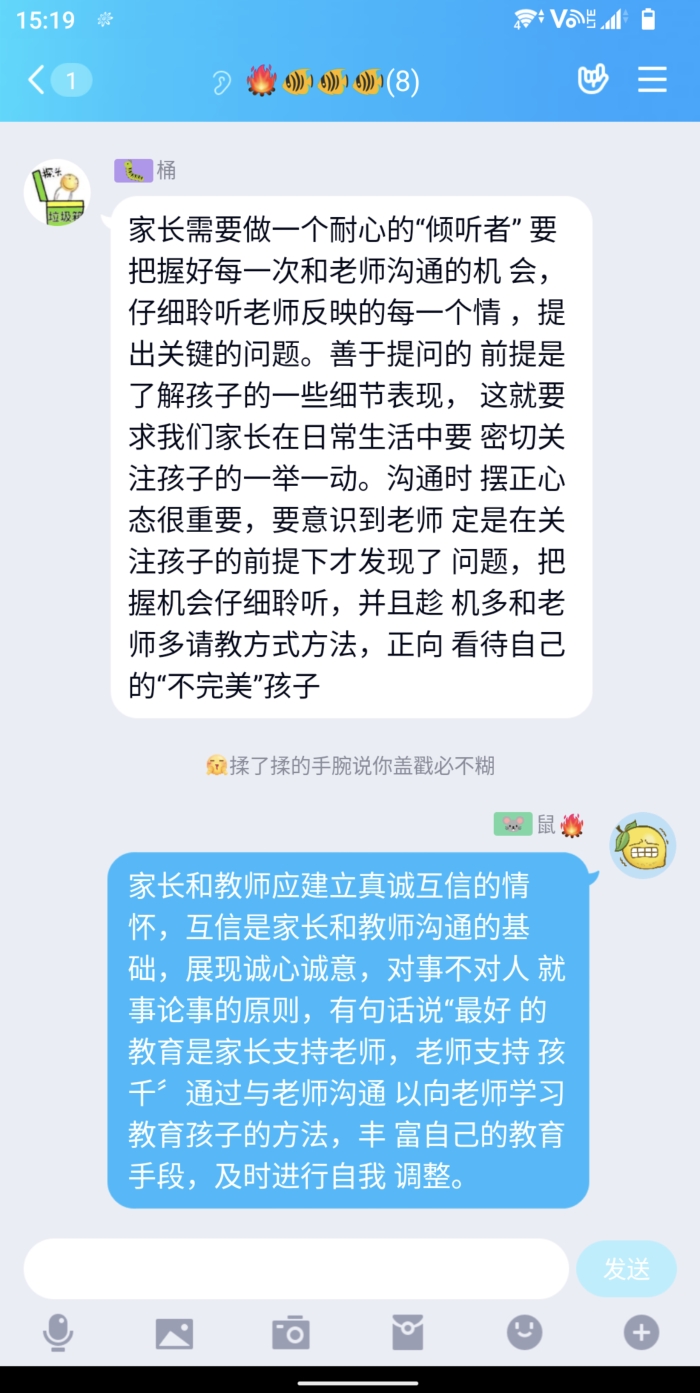
Task: Open 鼠's lemon avatar profile
Action: click(643, 846)
